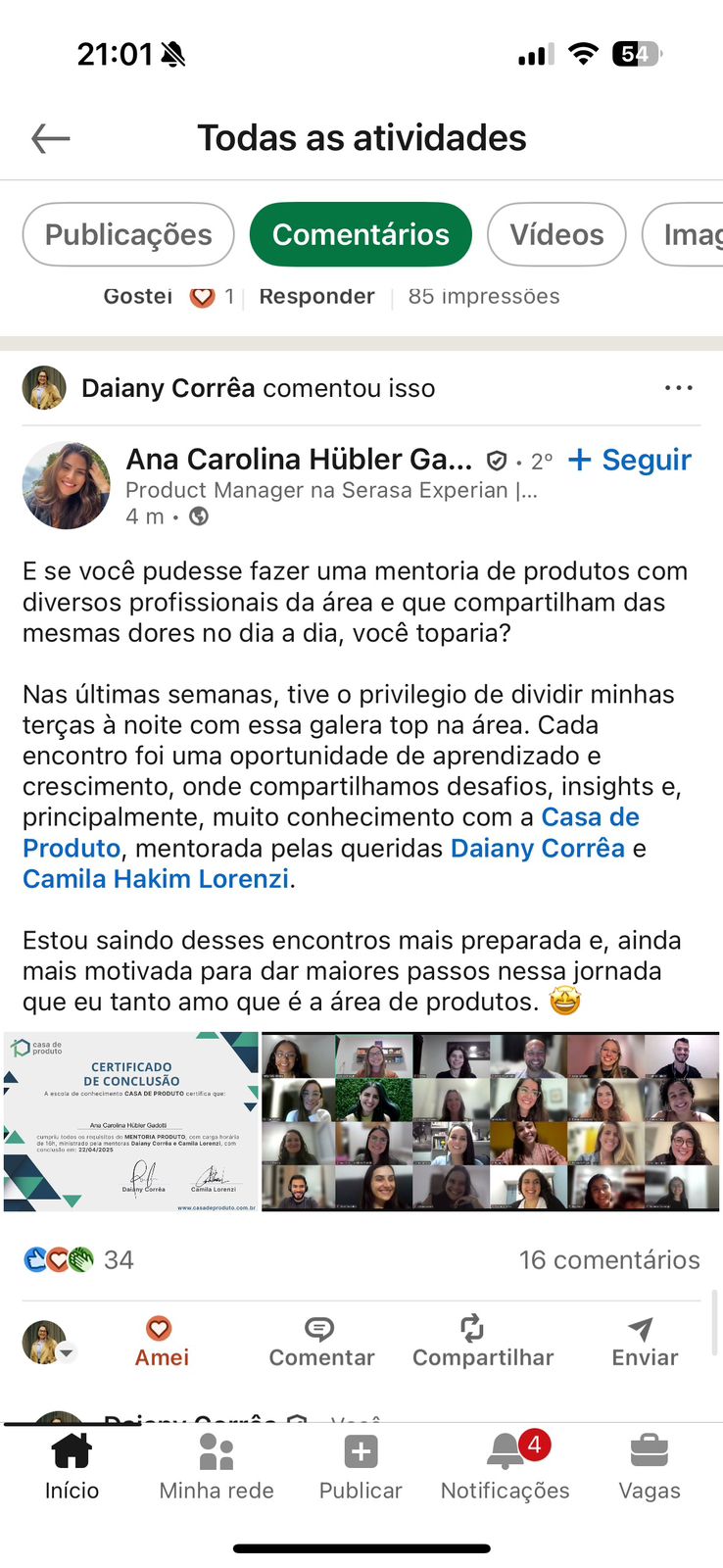The height and width of the screenshot is (1568, 723).
Task: Toggle the Amei reaction on the post
Action: (161, 1342)
